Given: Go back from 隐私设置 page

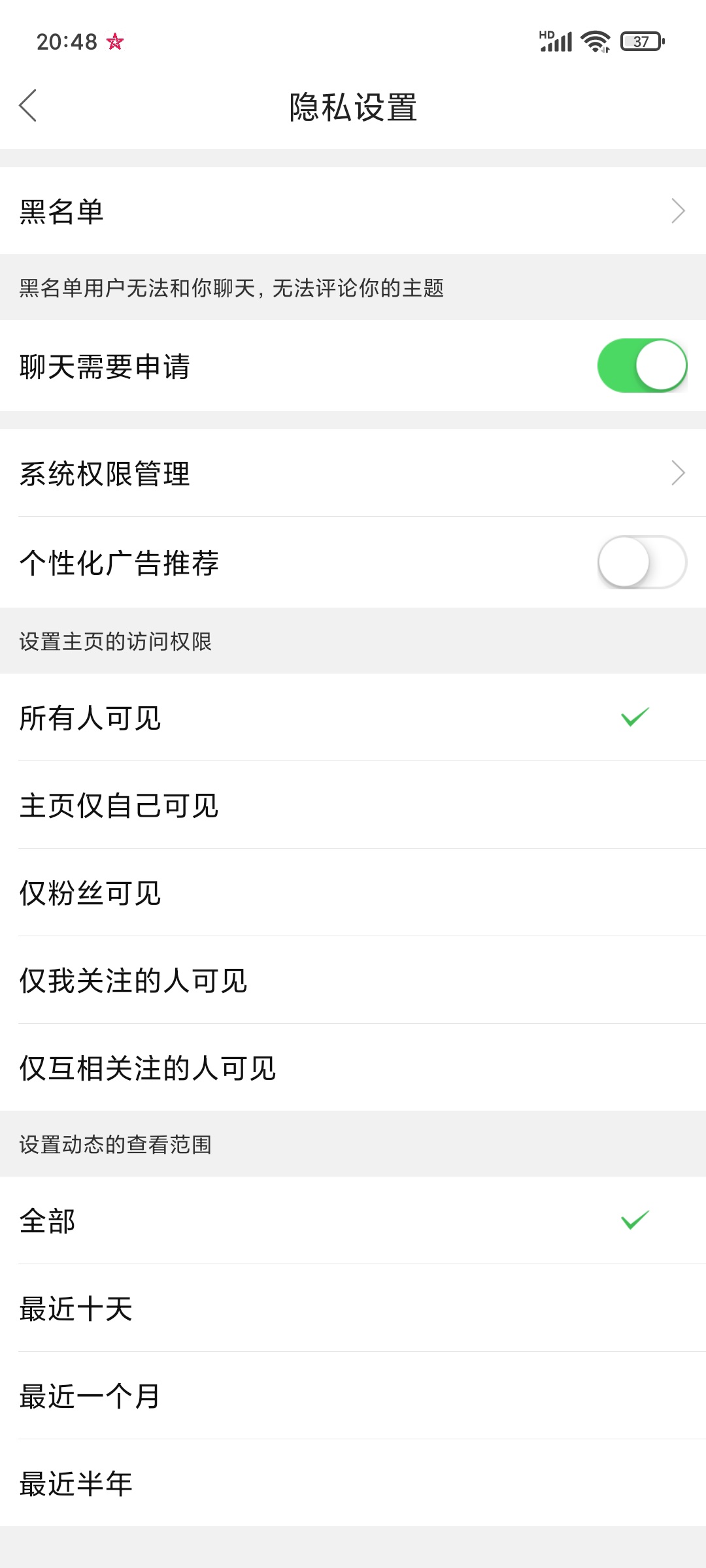Looking at the screenshot, I should pos(28,106).
